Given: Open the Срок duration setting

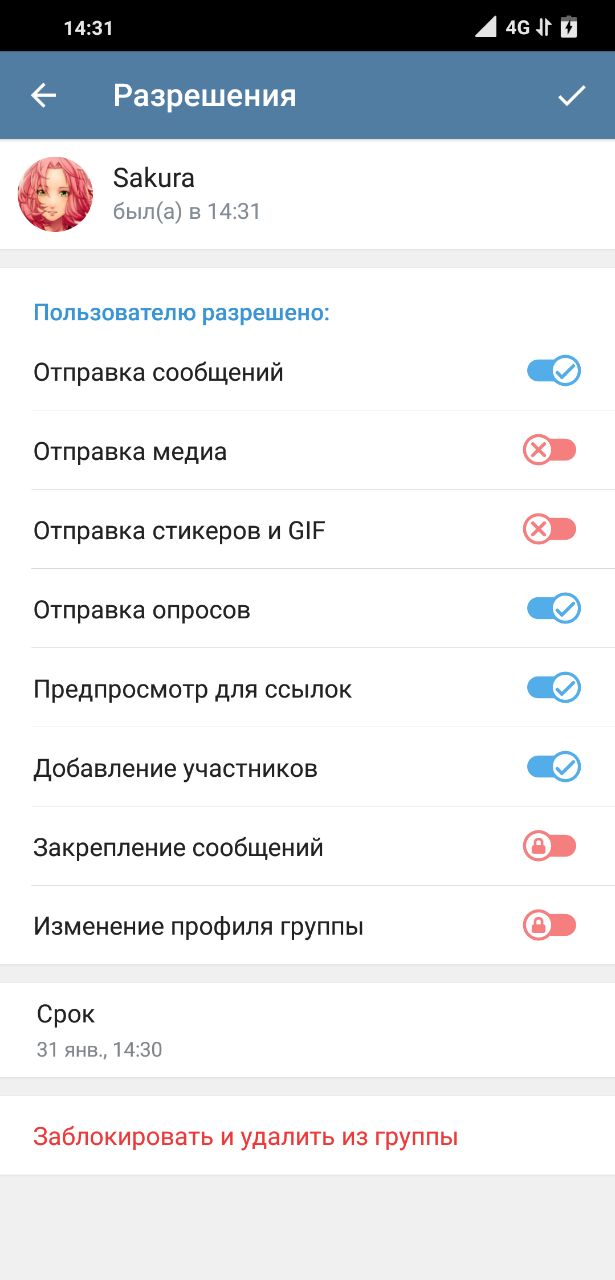Looking at the screenshot, I should pos(307,1030).
